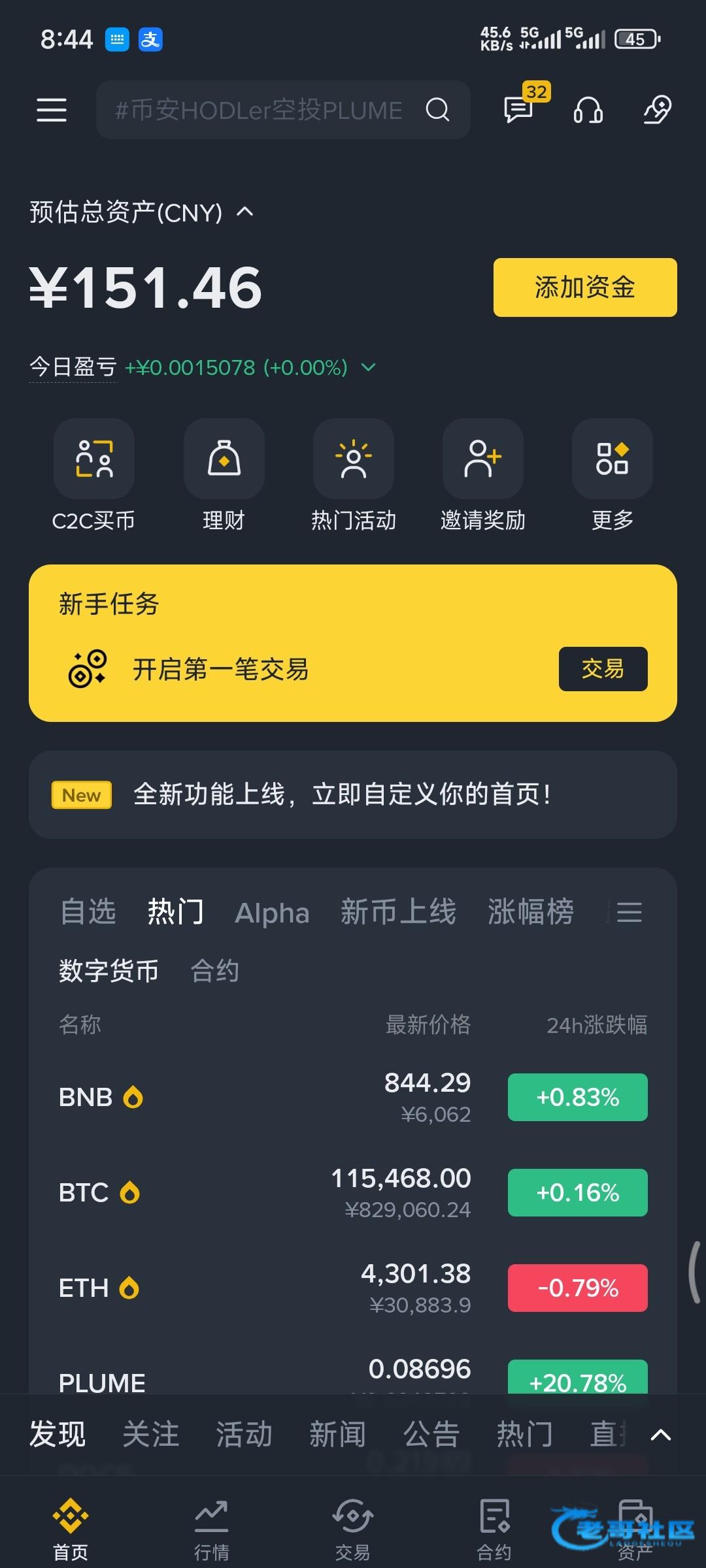Open customer support headset icon
Image resolution: width=706 pixels, height=1568 pixels.
coord(588,110)
